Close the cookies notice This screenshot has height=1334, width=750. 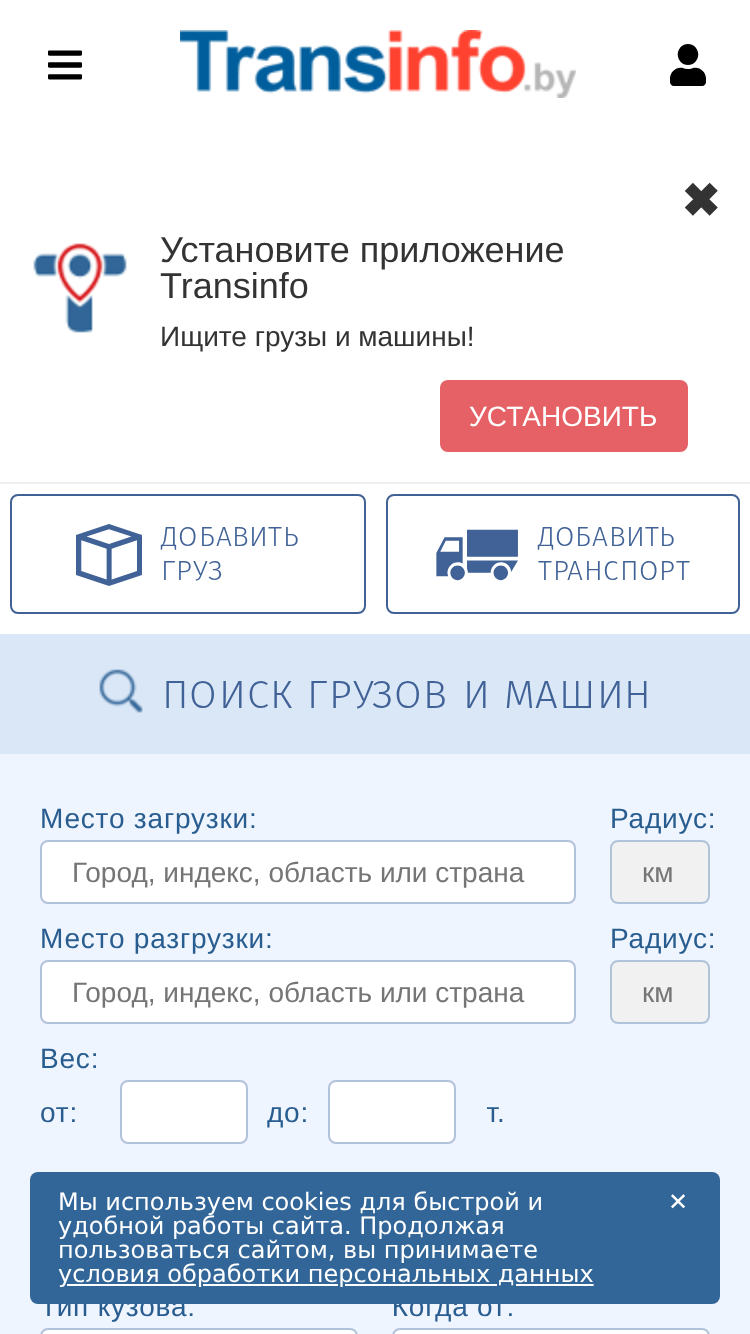pos(678,1202)
